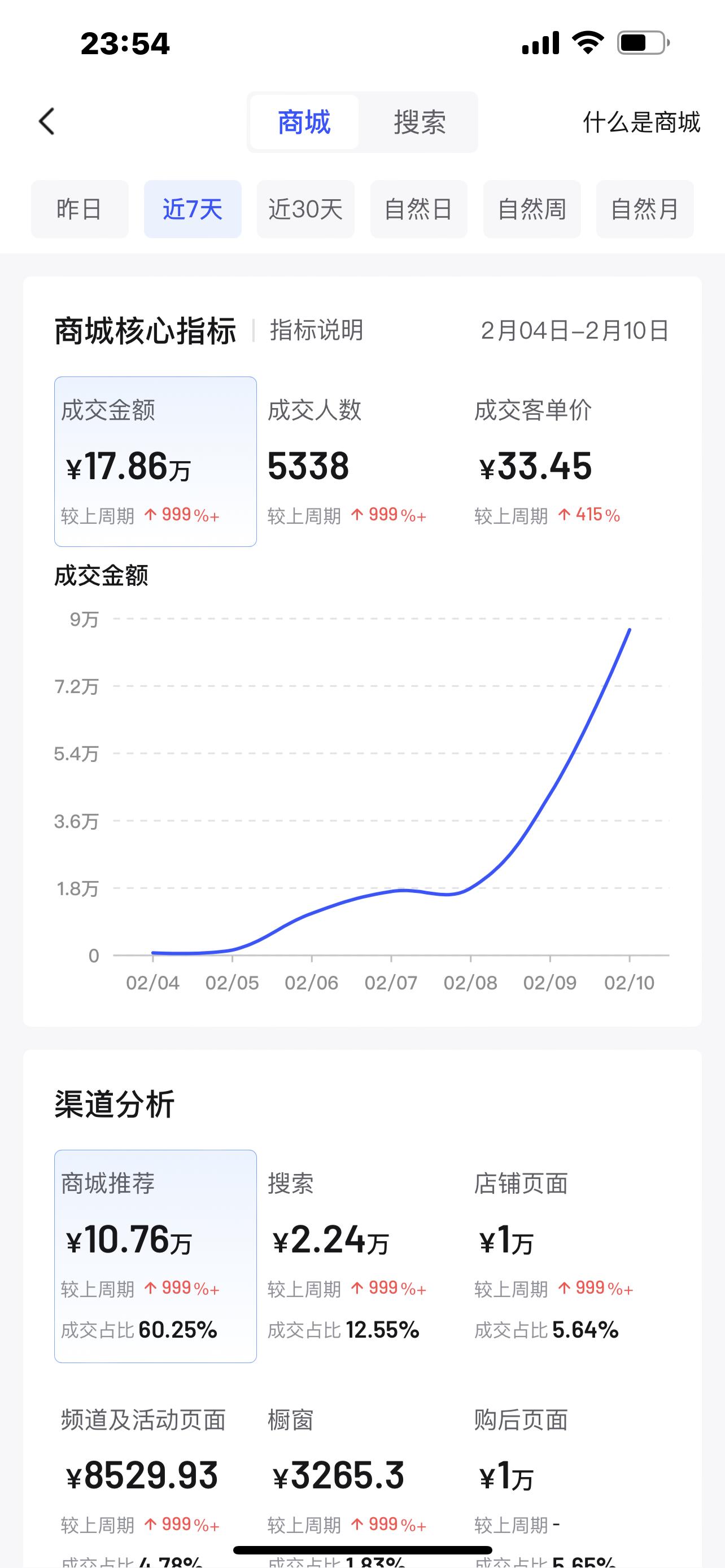The image size is (725, 1568).
Task: Select the 自然日 date filter
Action: click(x=418, y=209)
